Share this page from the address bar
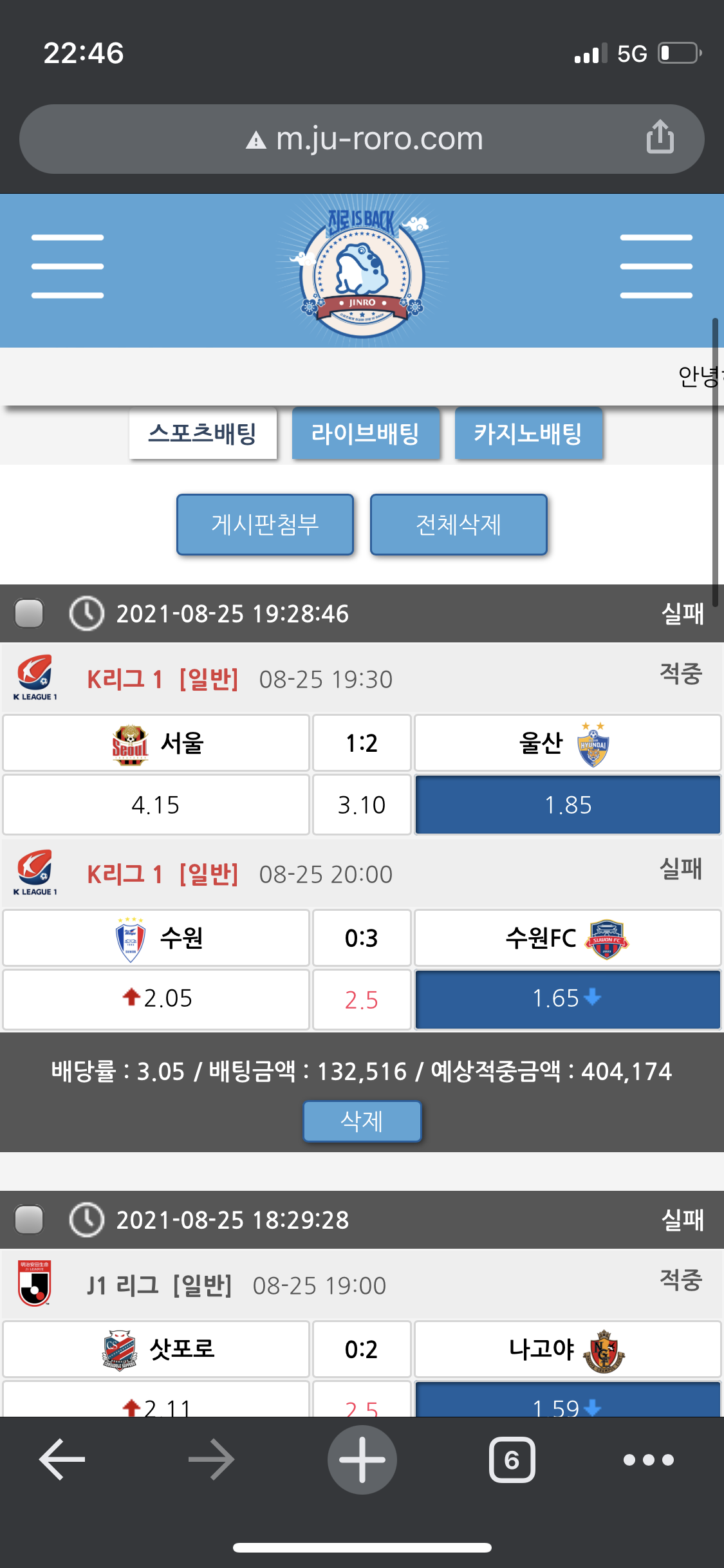Viewport: 724px width, 1568px height. 660,138
